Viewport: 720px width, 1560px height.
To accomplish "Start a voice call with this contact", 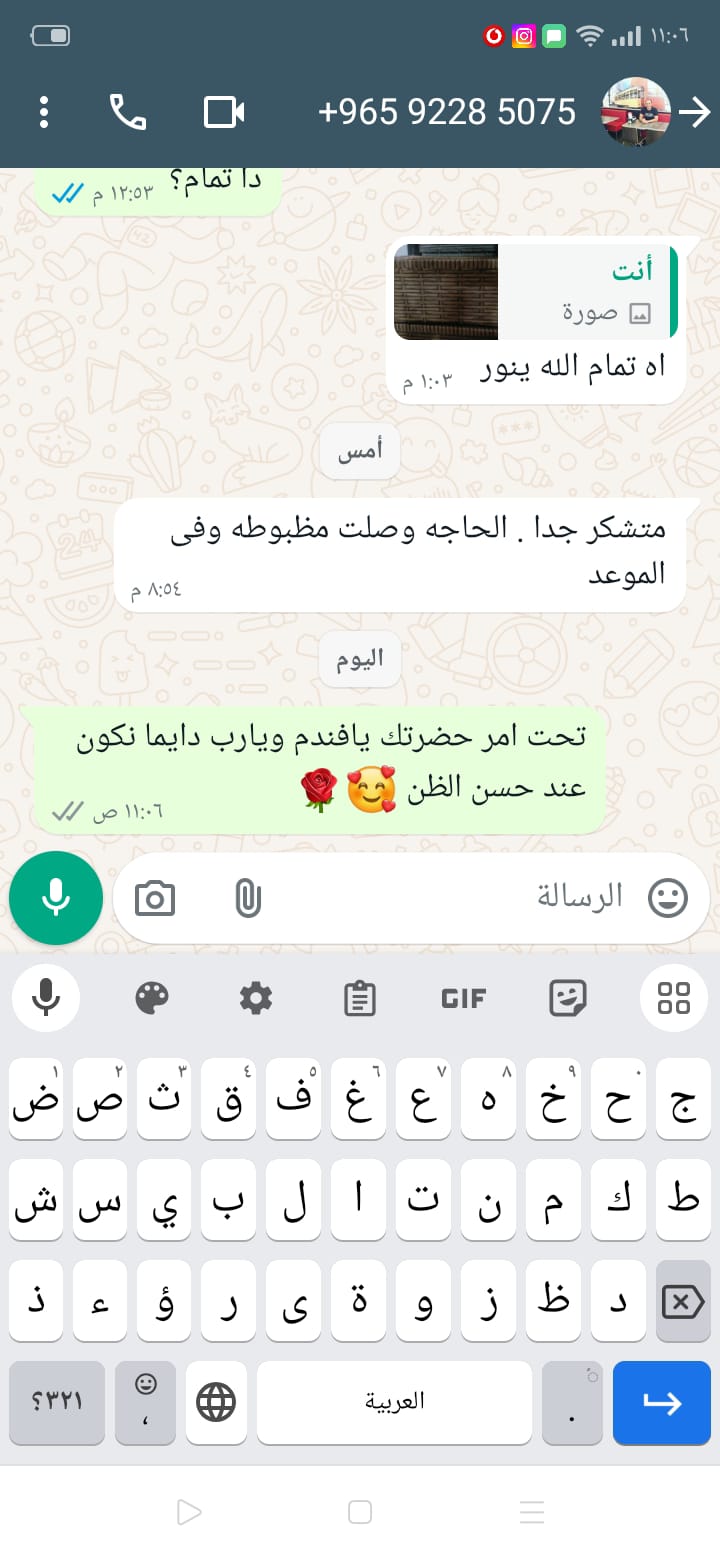I will point(128,112).
